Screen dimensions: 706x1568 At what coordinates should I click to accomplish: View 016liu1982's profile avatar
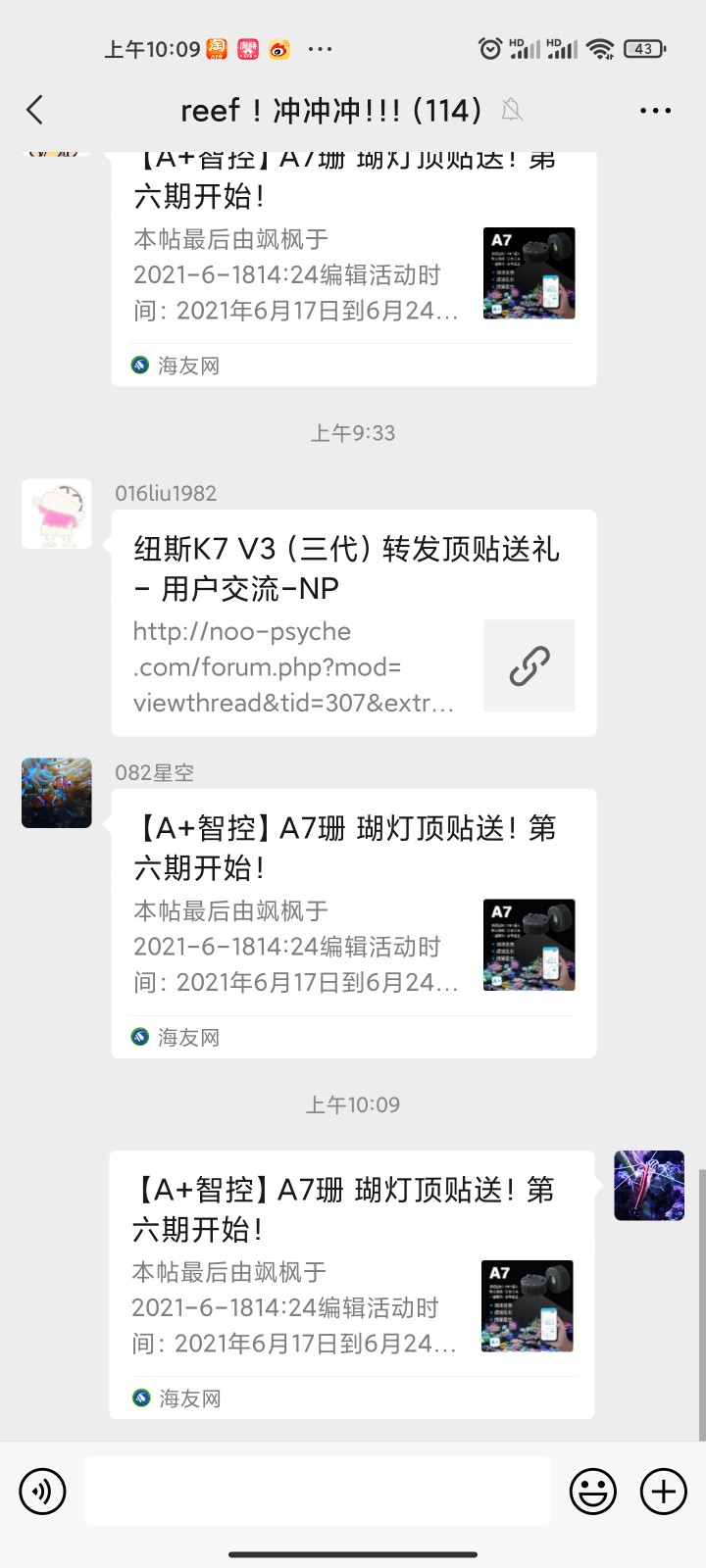click(x=57, y=514)
